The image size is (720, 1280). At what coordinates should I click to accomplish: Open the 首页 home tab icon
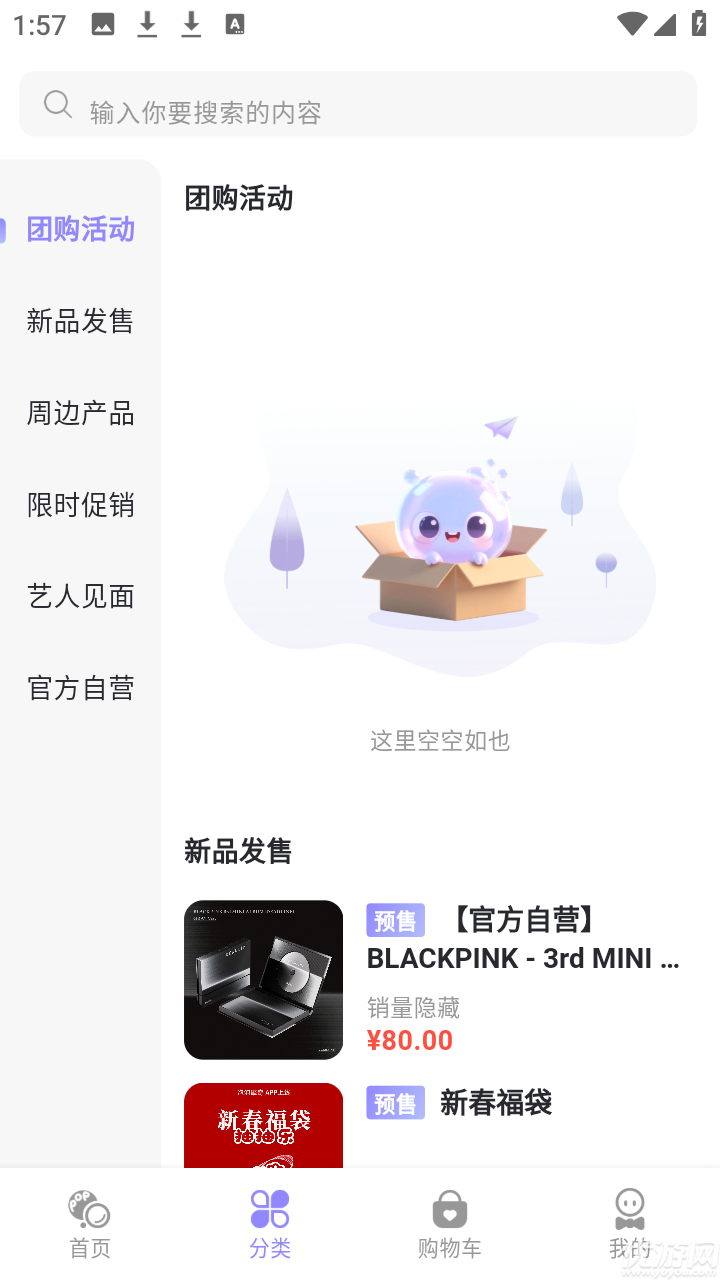click(89, 1208)
